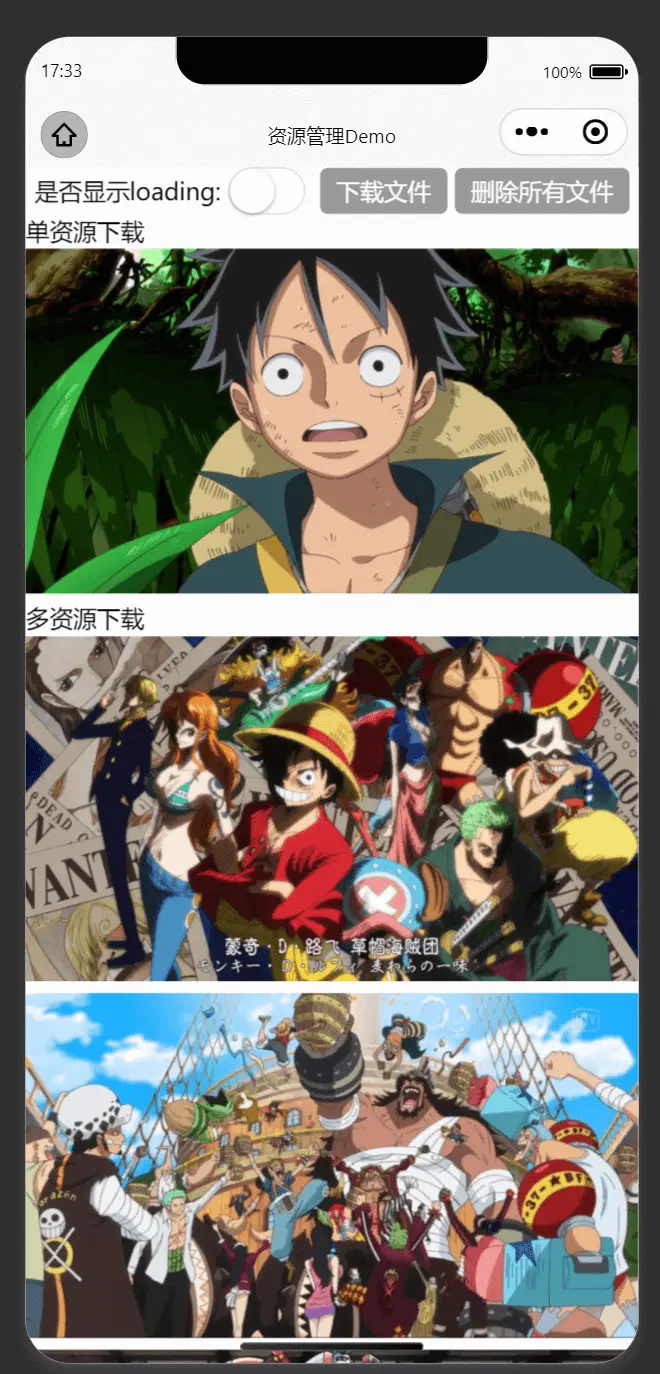660x1374 pixels.
Task: Tap the 删除所有文件 button
Action: [x=541, y=191]
